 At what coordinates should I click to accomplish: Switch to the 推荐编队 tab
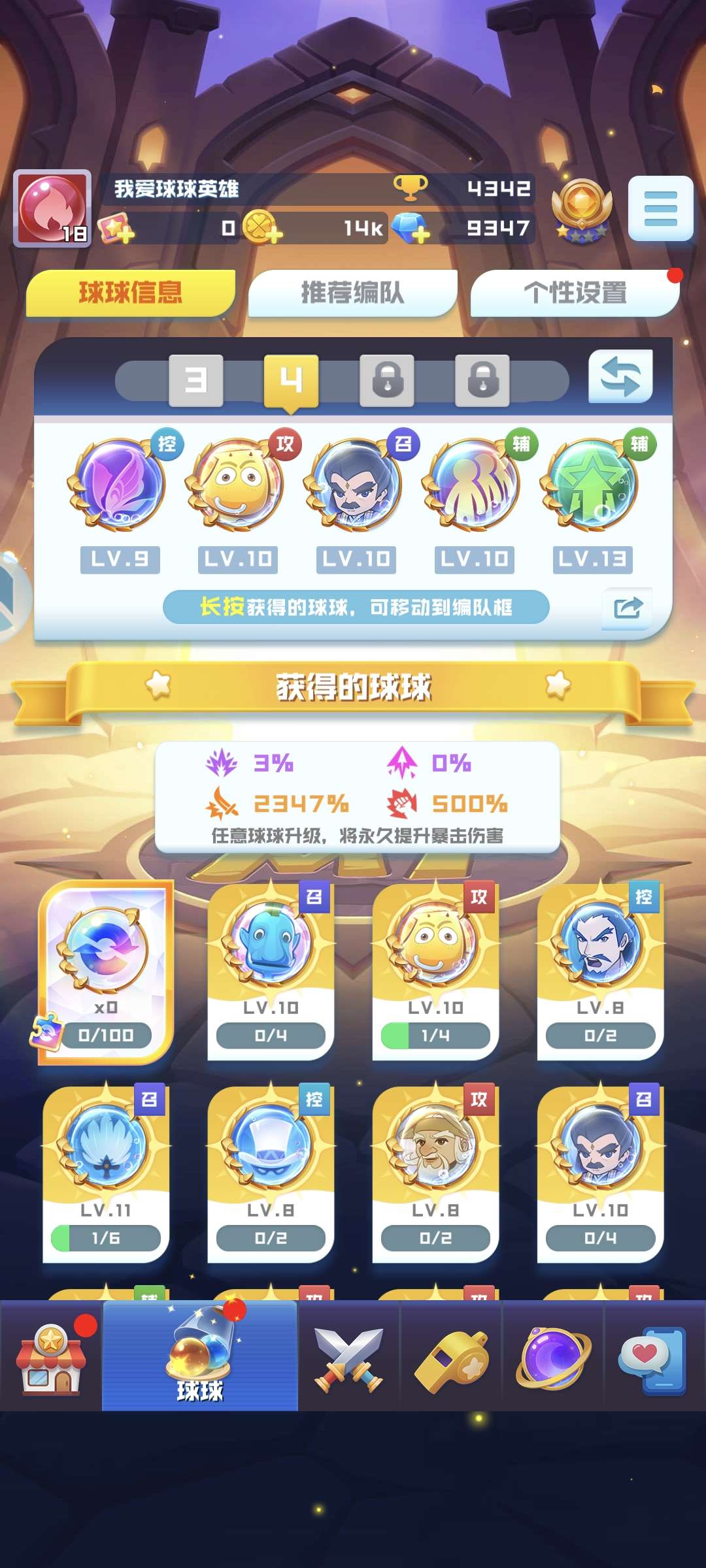[352, 293]
